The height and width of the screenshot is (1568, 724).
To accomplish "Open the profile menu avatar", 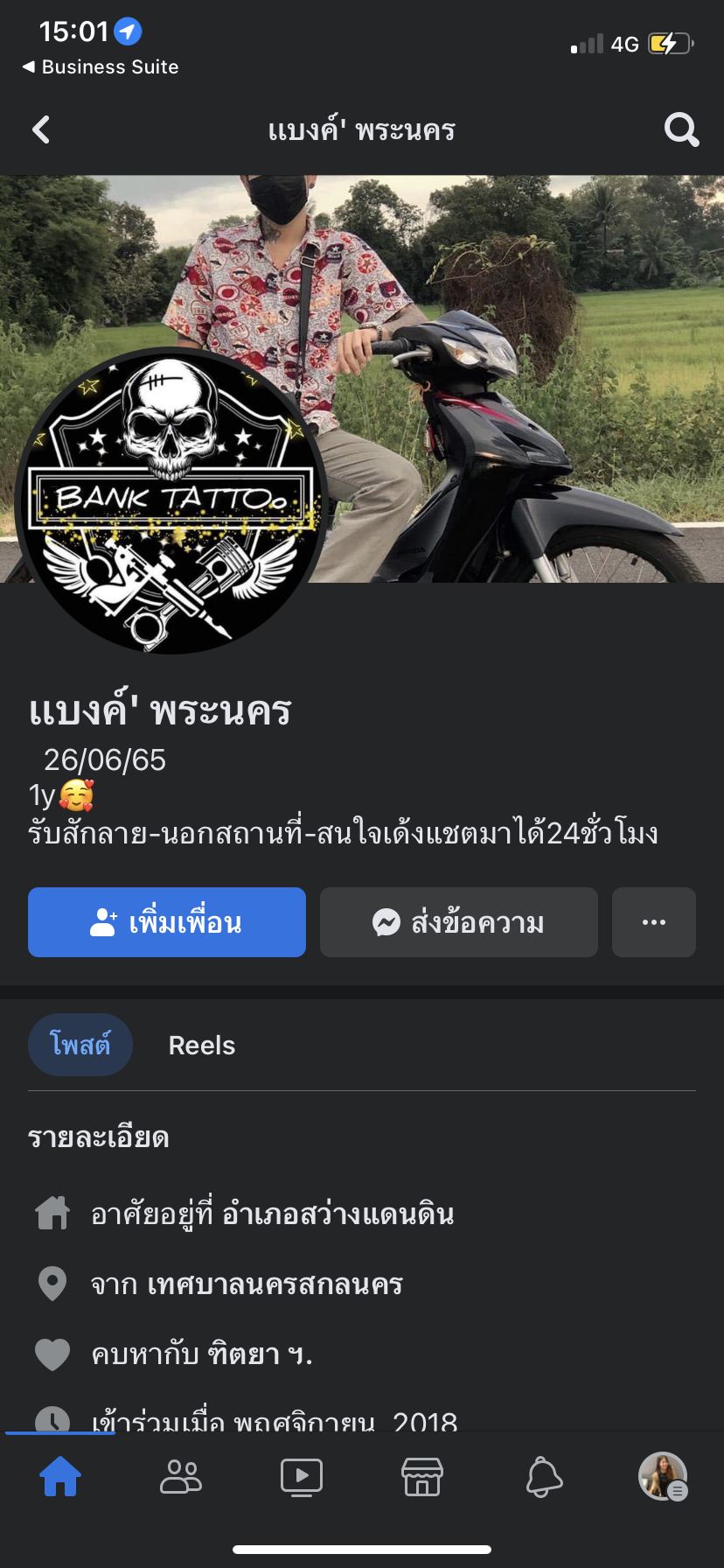I will tap(663, 1477).
